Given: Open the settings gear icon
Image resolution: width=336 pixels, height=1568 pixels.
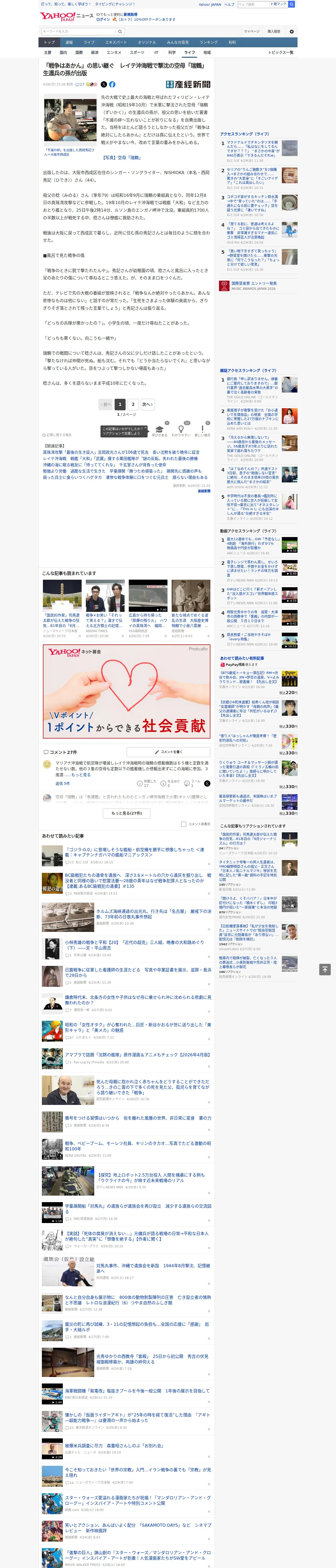Looking at the screenshot, I should click(x=292, y=31).
